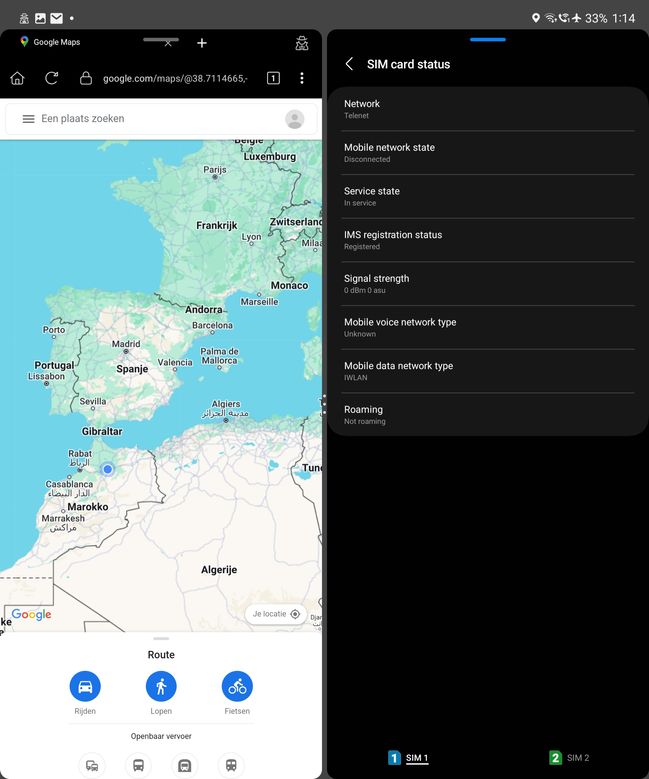Close the Google Maps browser tab
Screen dimensions: 649x779
[x=167, y=44]
